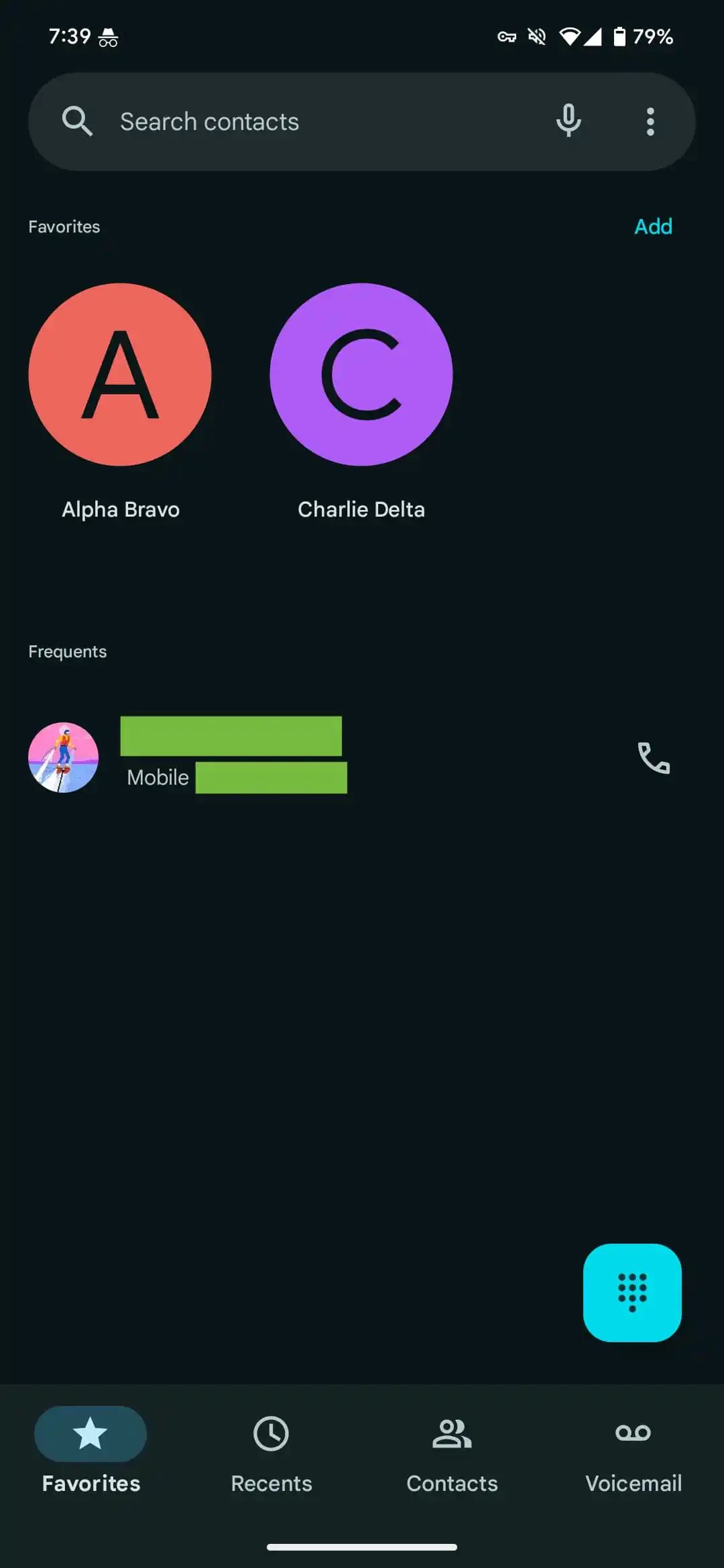
Task: Open the three-dot overflow menu
Action: 650,121
